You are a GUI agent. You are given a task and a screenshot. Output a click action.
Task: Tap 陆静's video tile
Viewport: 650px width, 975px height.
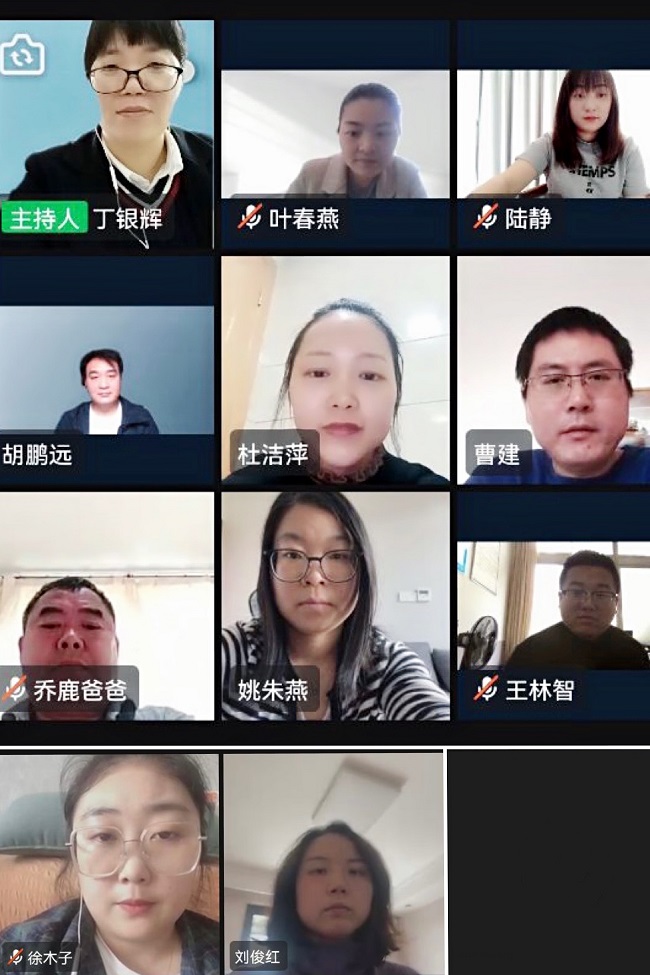point(553,135)
